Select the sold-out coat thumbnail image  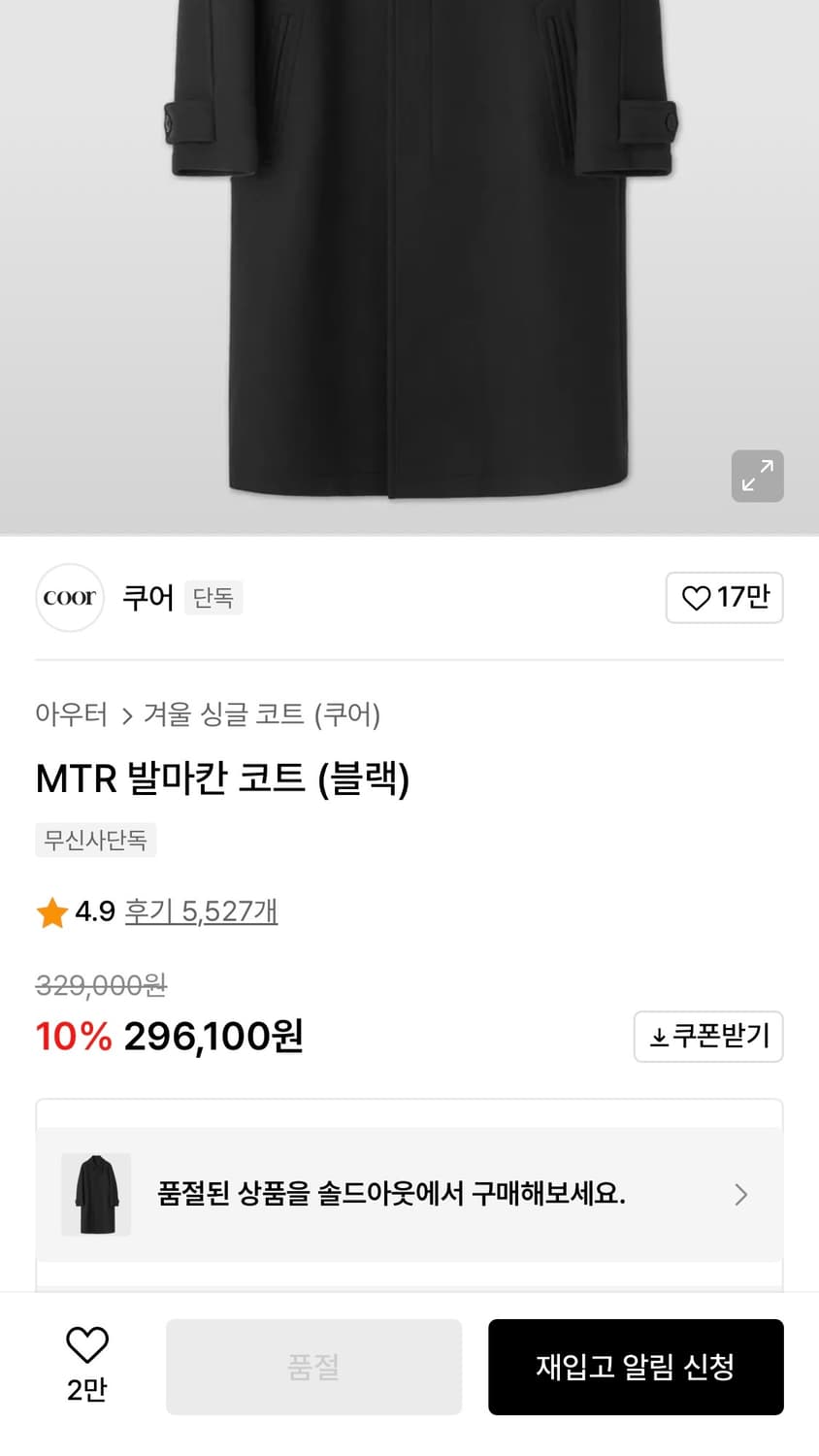click(x=95, y=1194)
